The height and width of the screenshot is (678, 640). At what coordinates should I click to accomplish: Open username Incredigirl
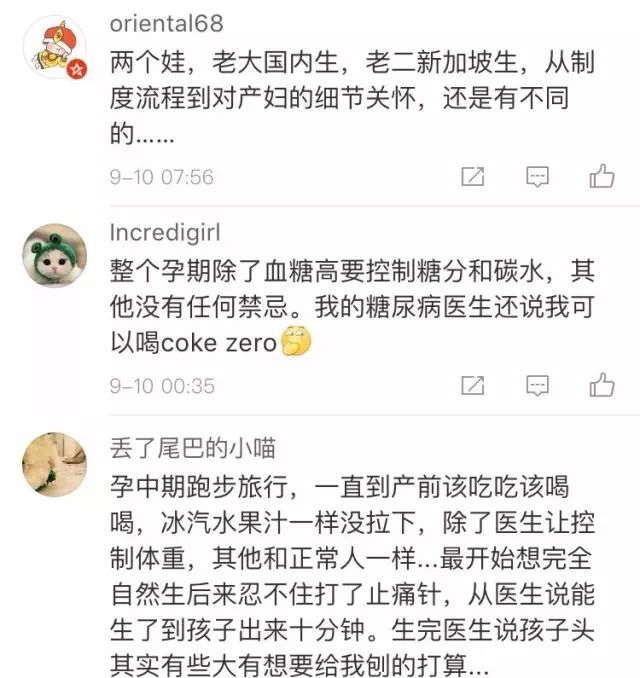166,232
